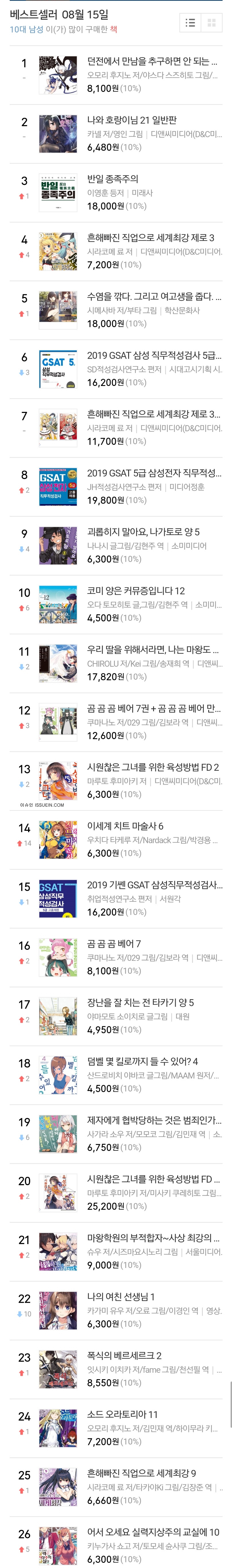Screen dimensions: 232x1568
Task: Open rank 1 book 던전에서 만남을 추구하면
Action: coord(152,62)
